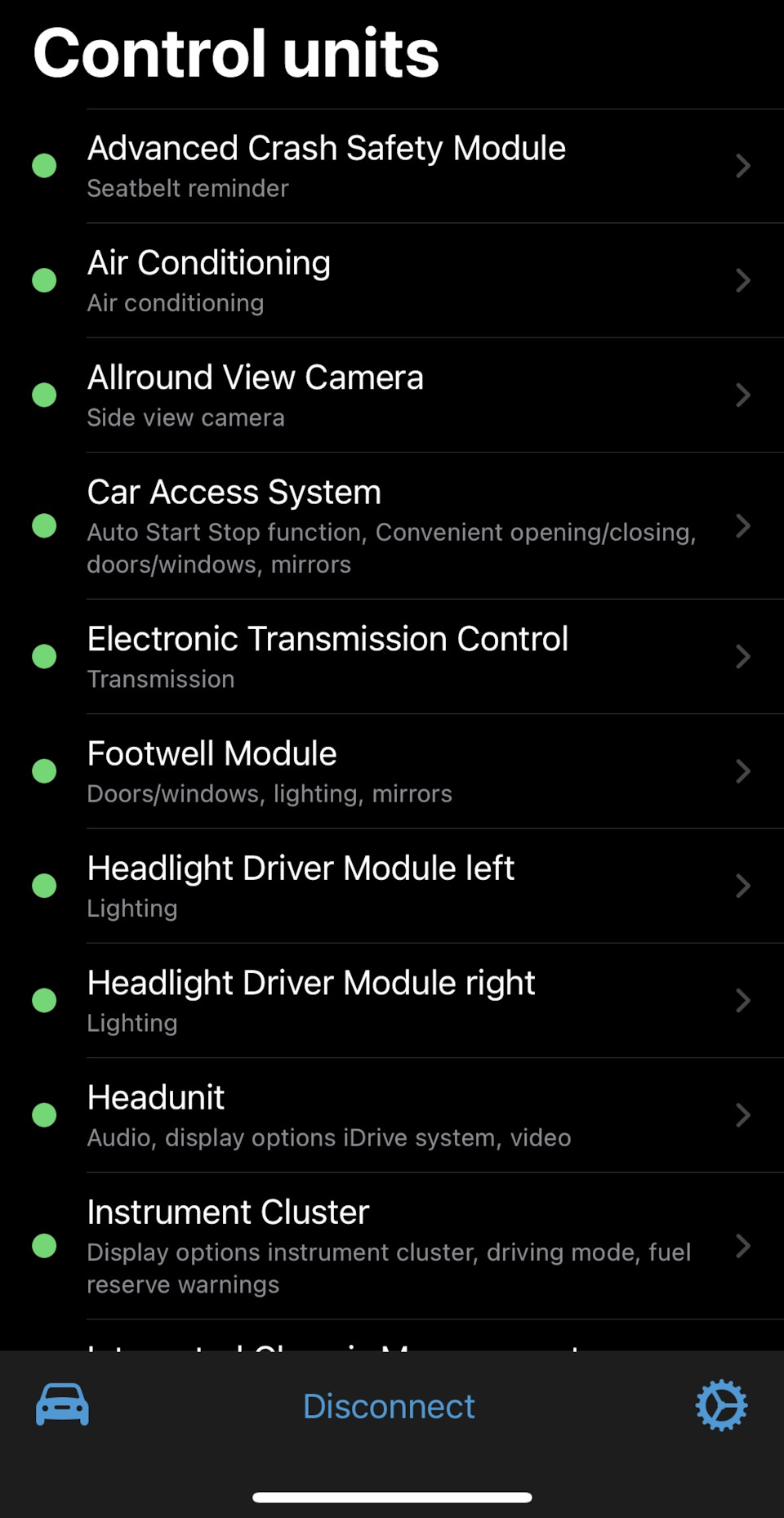This screenshot has height=1518, width=784.
Task: Select the Footwell Module row
Action: click(x=392, y=771)
